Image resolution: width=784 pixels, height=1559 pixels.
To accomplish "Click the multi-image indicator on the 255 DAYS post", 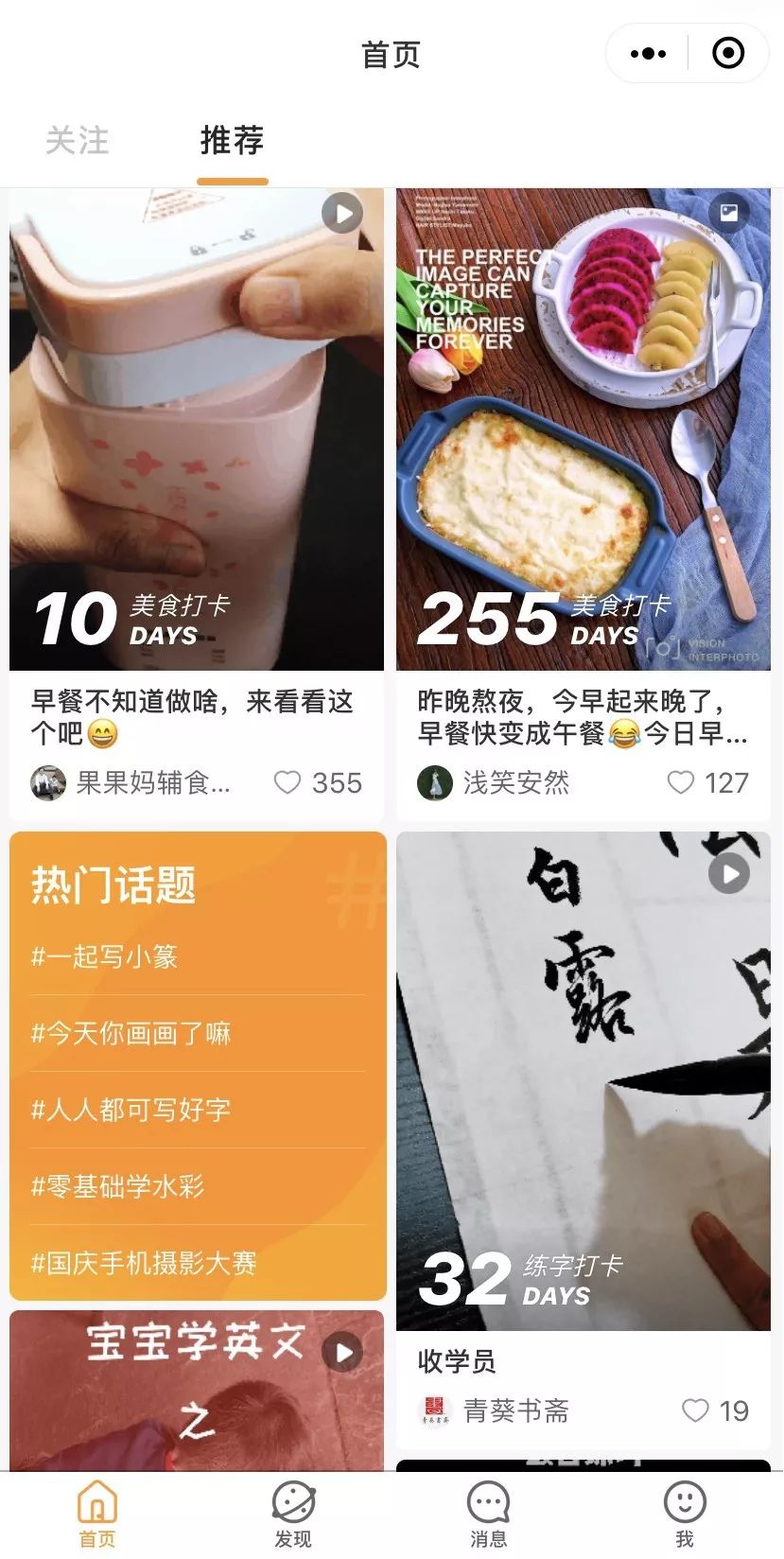I will click(728, 214).
